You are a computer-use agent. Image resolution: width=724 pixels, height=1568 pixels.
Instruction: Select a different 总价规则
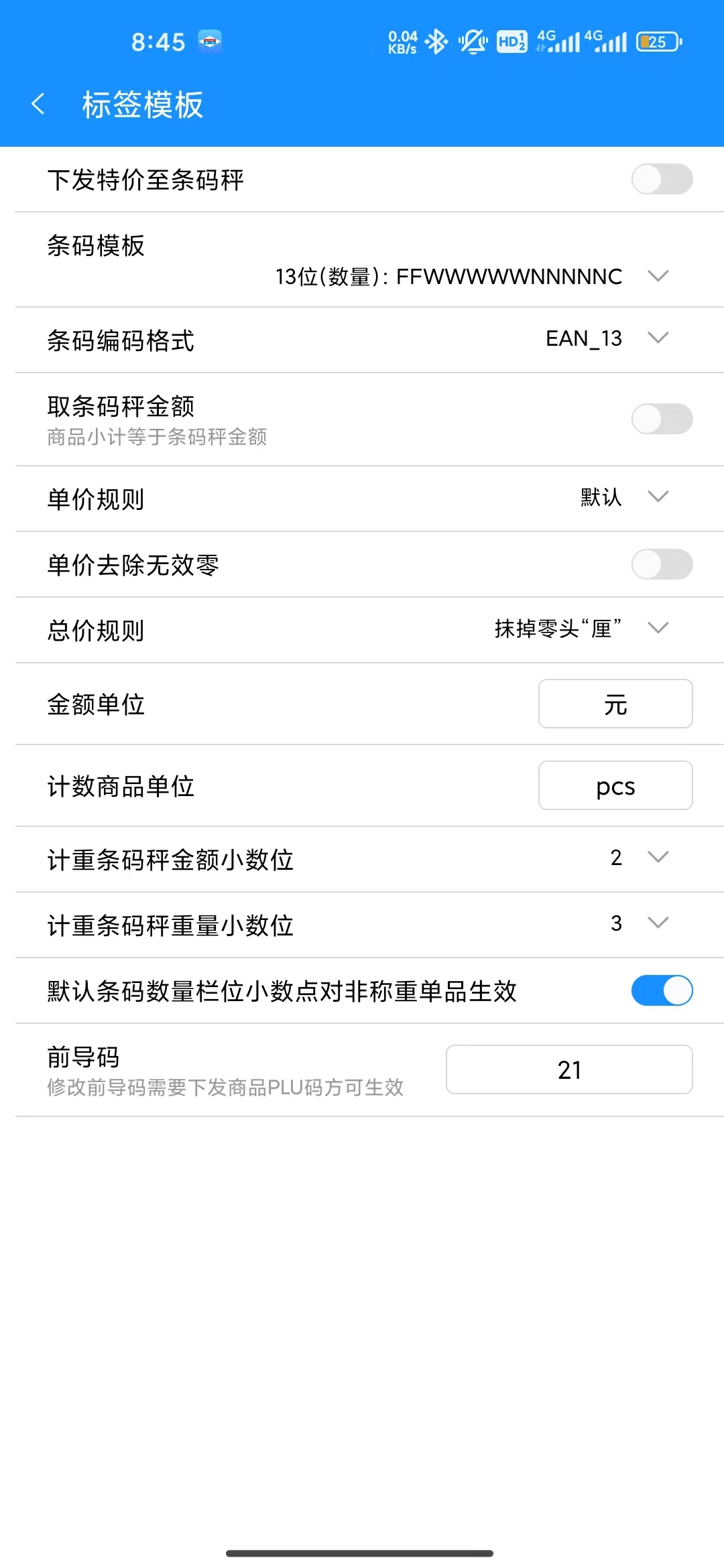click(658, 629)
